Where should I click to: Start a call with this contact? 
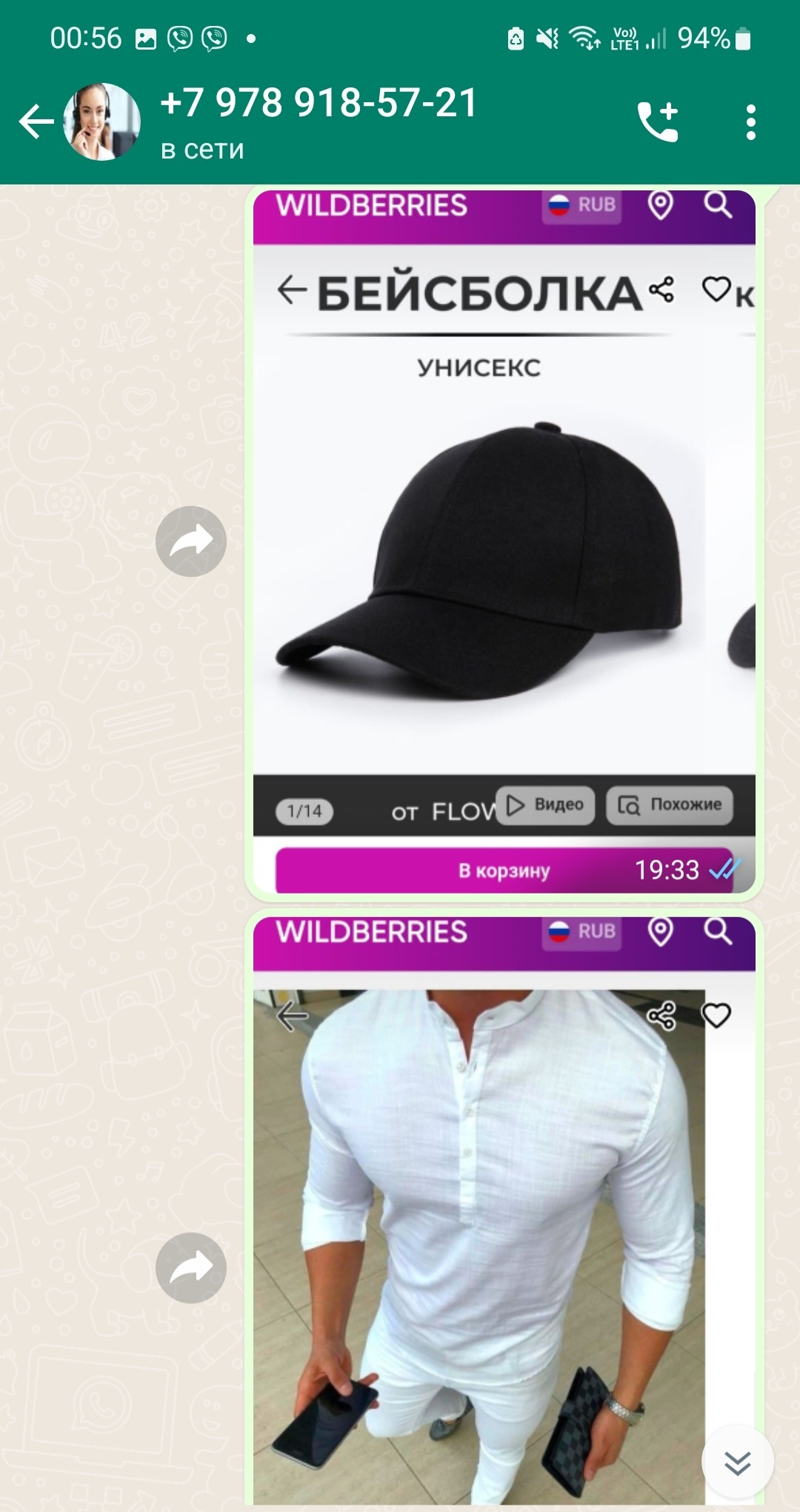pos(658,122)
